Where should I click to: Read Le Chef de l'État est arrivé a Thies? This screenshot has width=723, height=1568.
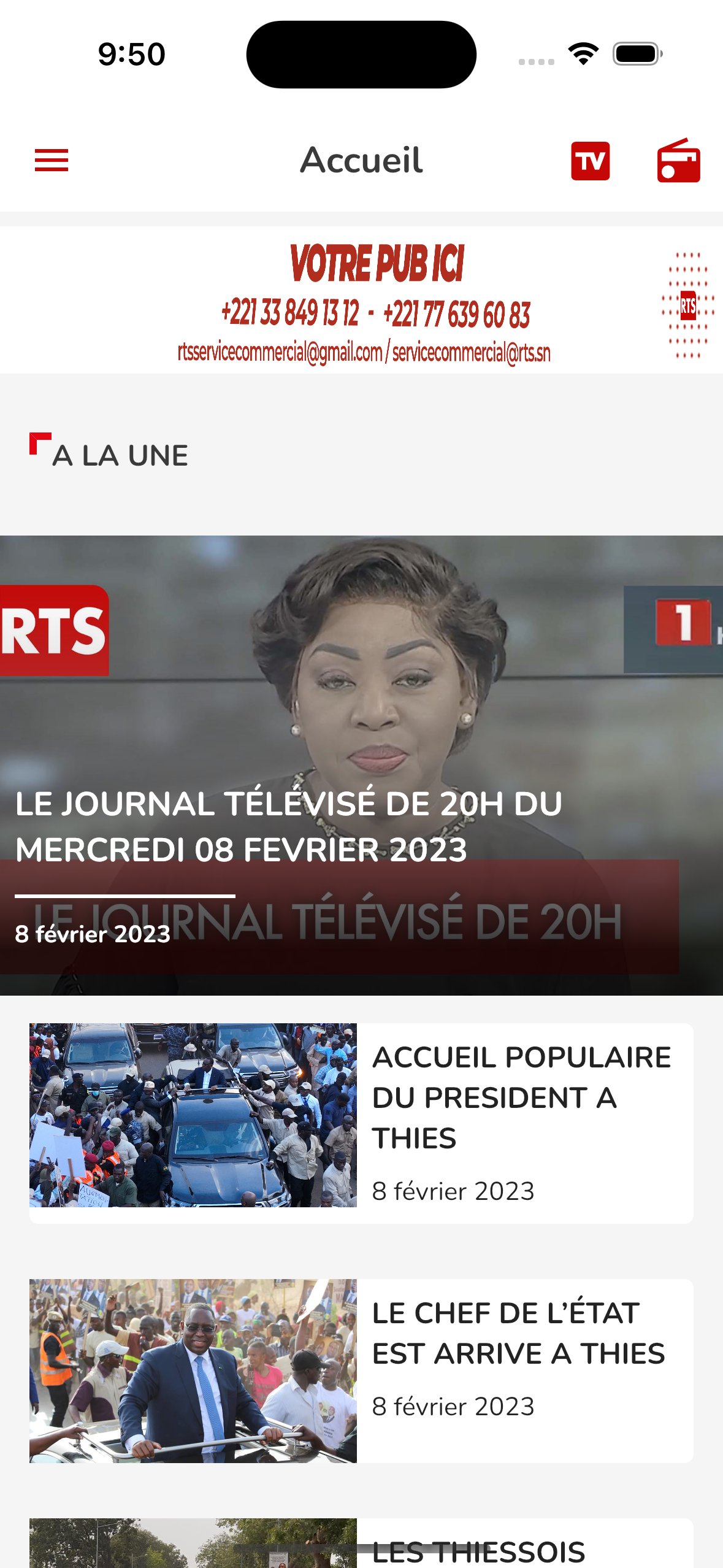(x=362, y=1370)
